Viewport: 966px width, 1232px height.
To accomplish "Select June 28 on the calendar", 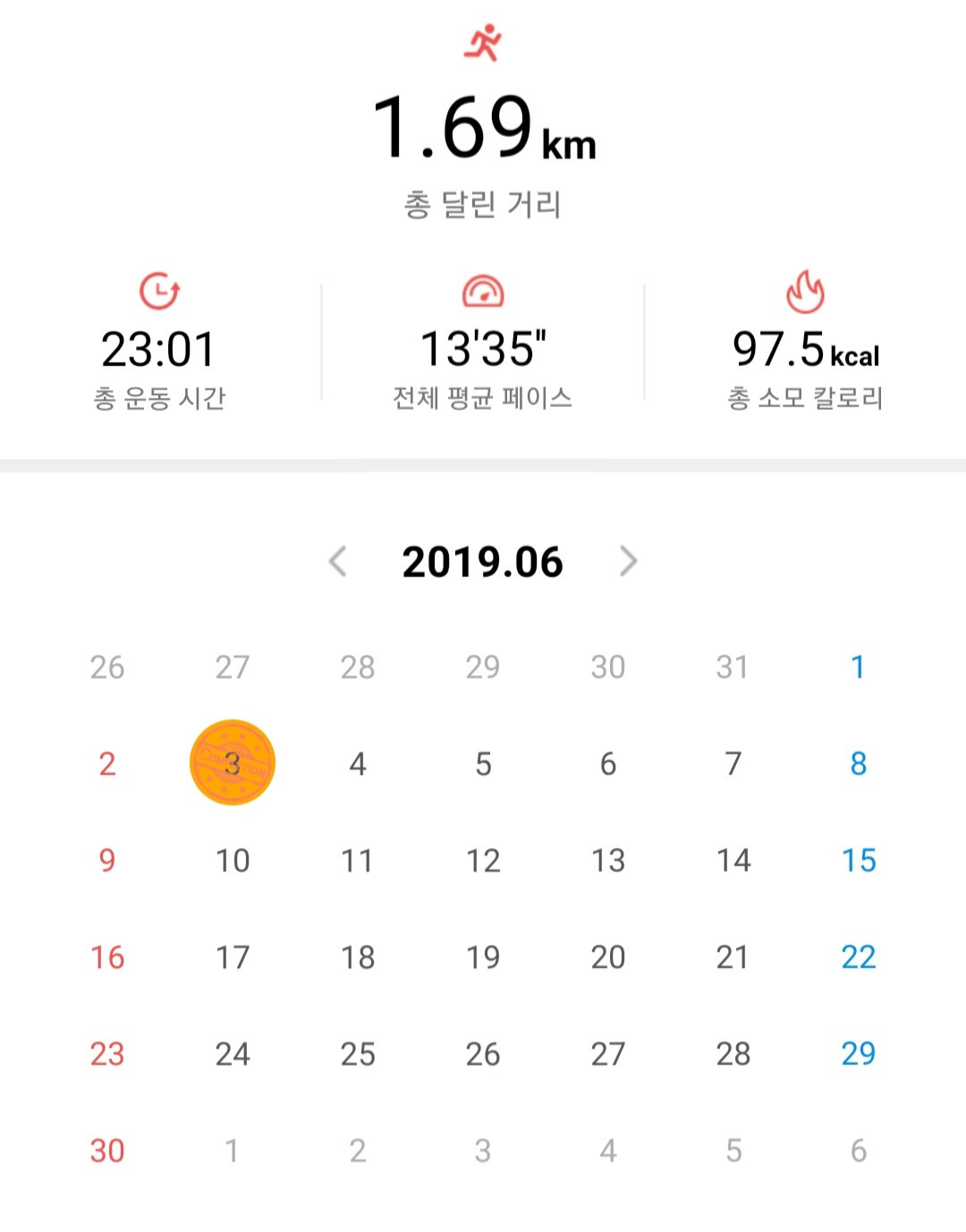I will coord(733,1054).
